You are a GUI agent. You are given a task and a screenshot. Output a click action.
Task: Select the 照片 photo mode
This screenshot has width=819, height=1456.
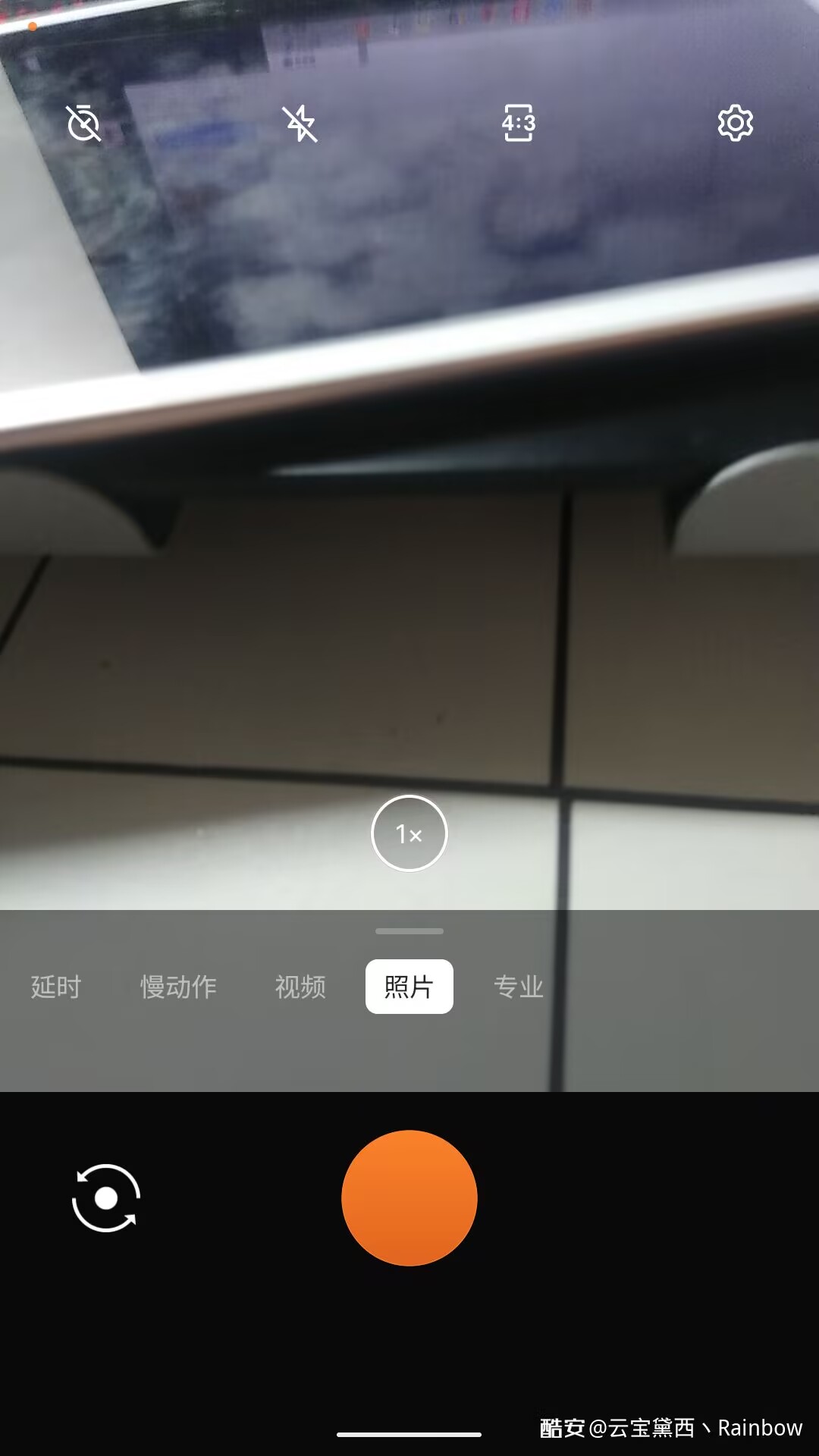409,987
